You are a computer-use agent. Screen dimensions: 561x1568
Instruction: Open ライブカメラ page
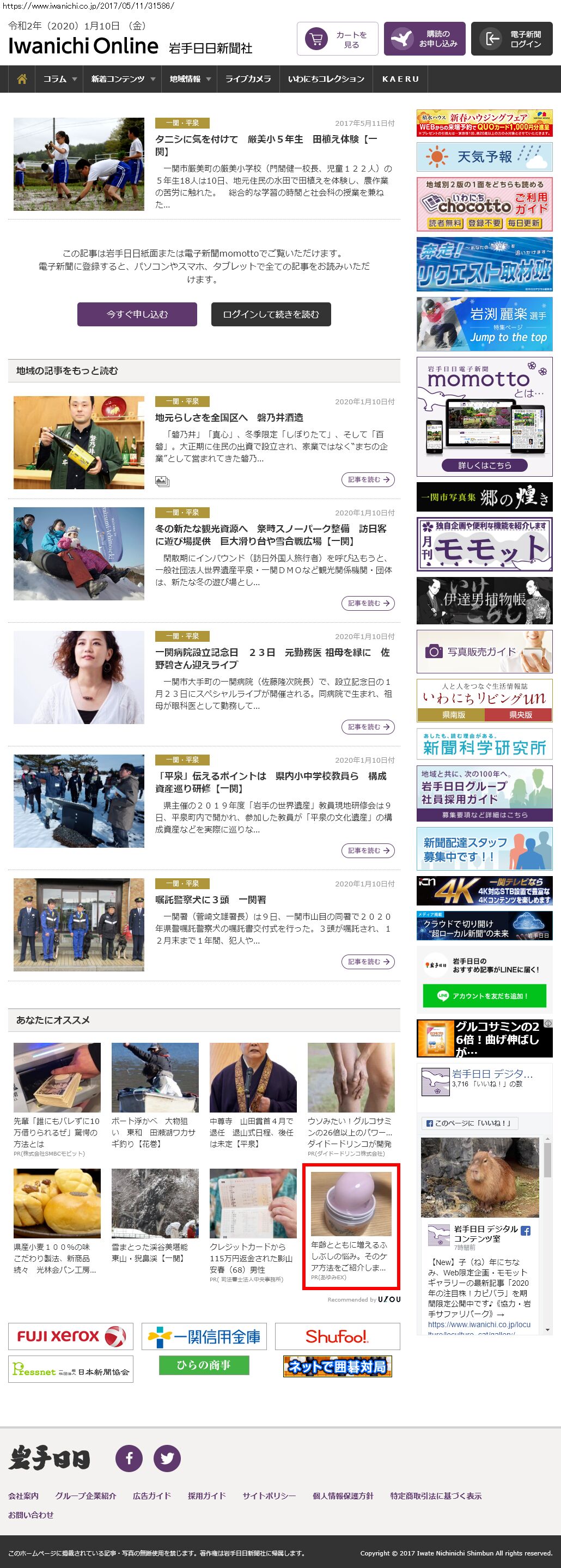248,79
